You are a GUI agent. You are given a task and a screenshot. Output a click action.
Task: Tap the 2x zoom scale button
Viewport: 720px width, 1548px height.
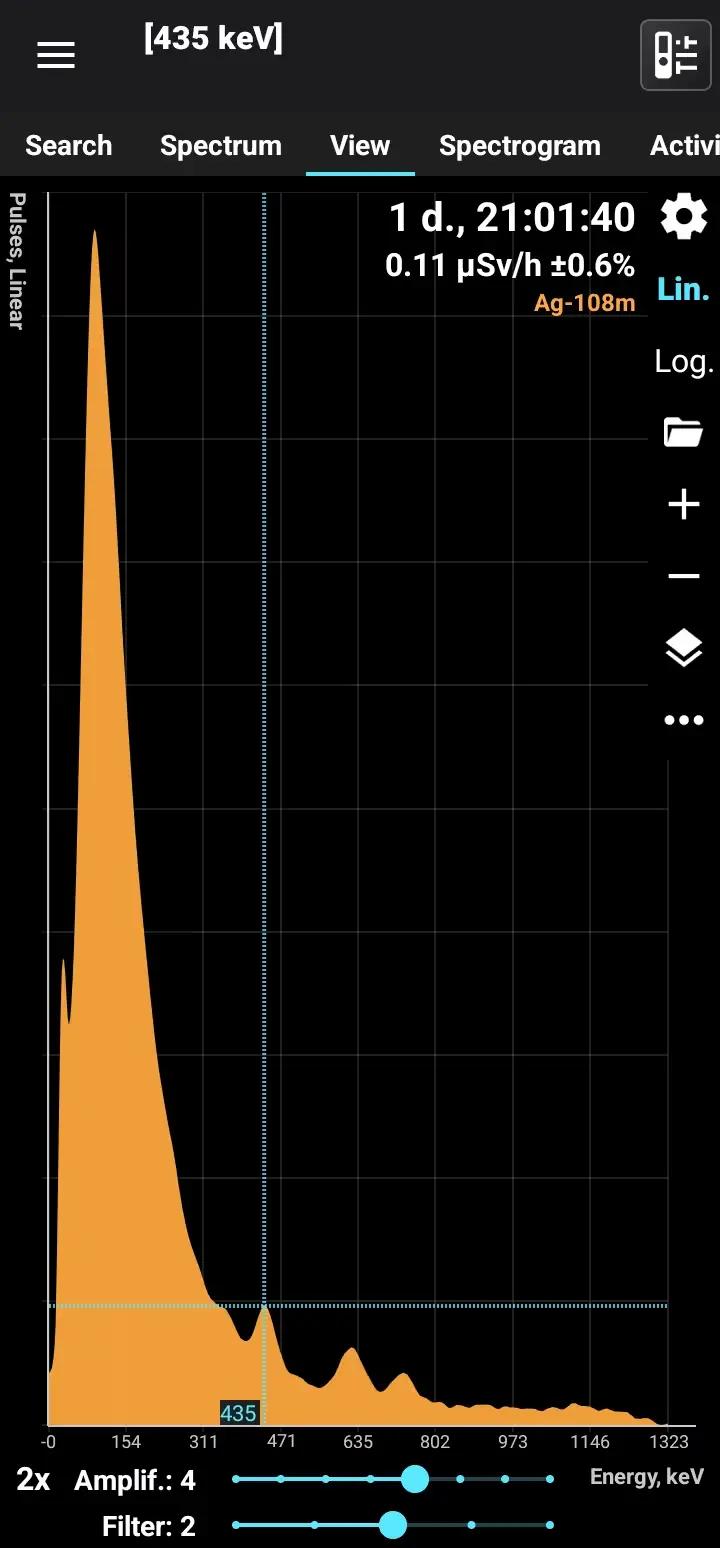pyautogui.click(x=33, y=1480)
